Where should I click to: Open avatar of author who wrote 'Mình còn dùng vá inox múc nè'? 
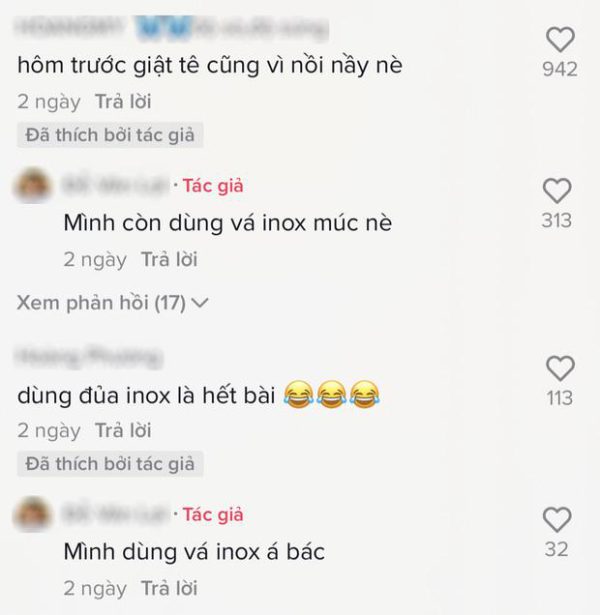35,186
